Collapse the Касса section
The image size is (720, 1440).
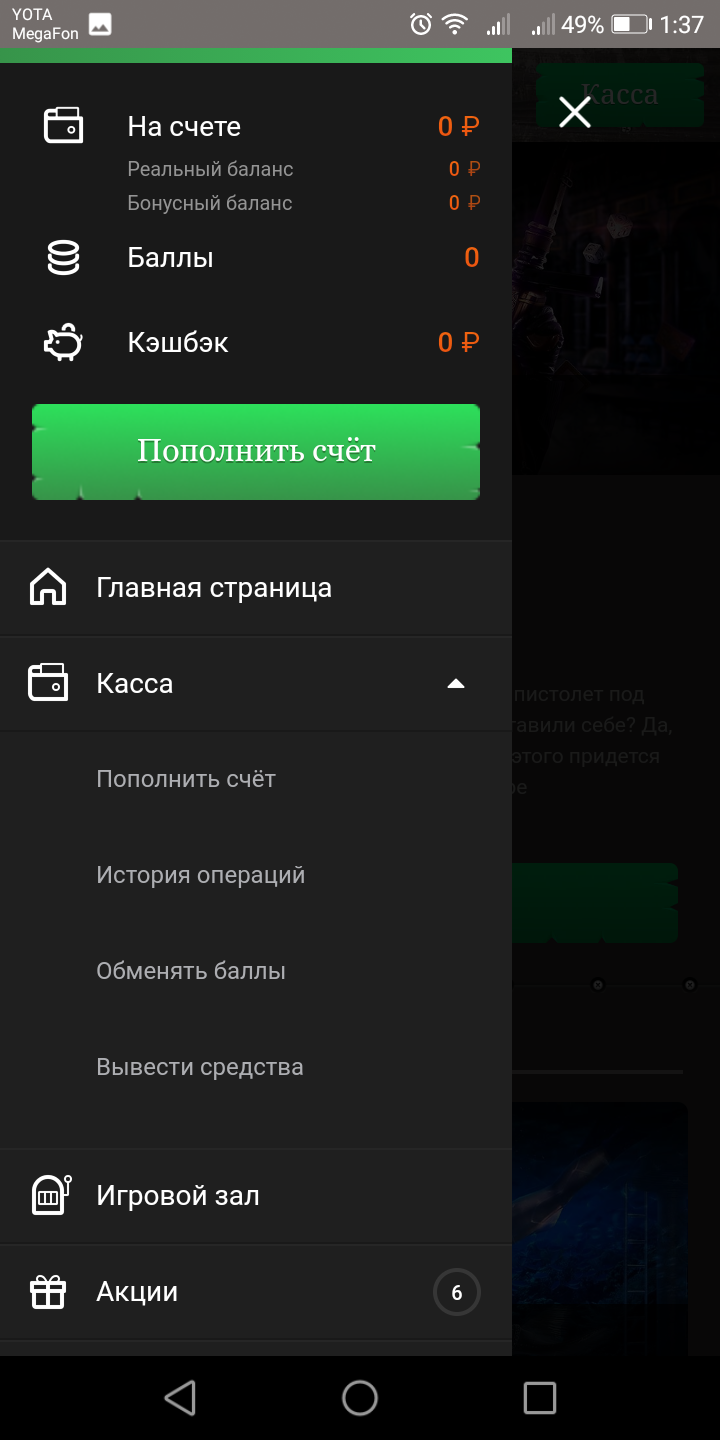pos(256,684)
